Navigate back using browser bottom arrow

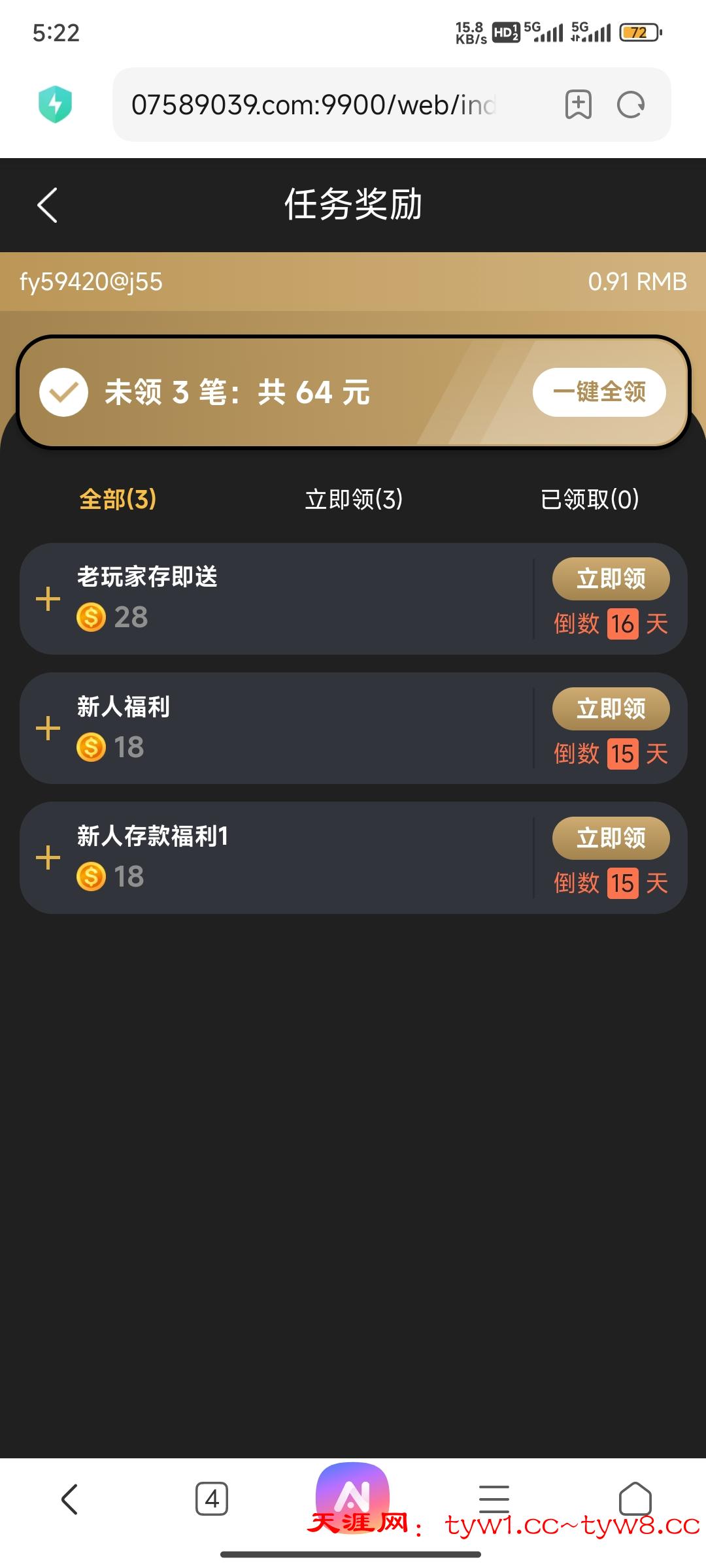pyautogui.click(x=70, y=1499)
